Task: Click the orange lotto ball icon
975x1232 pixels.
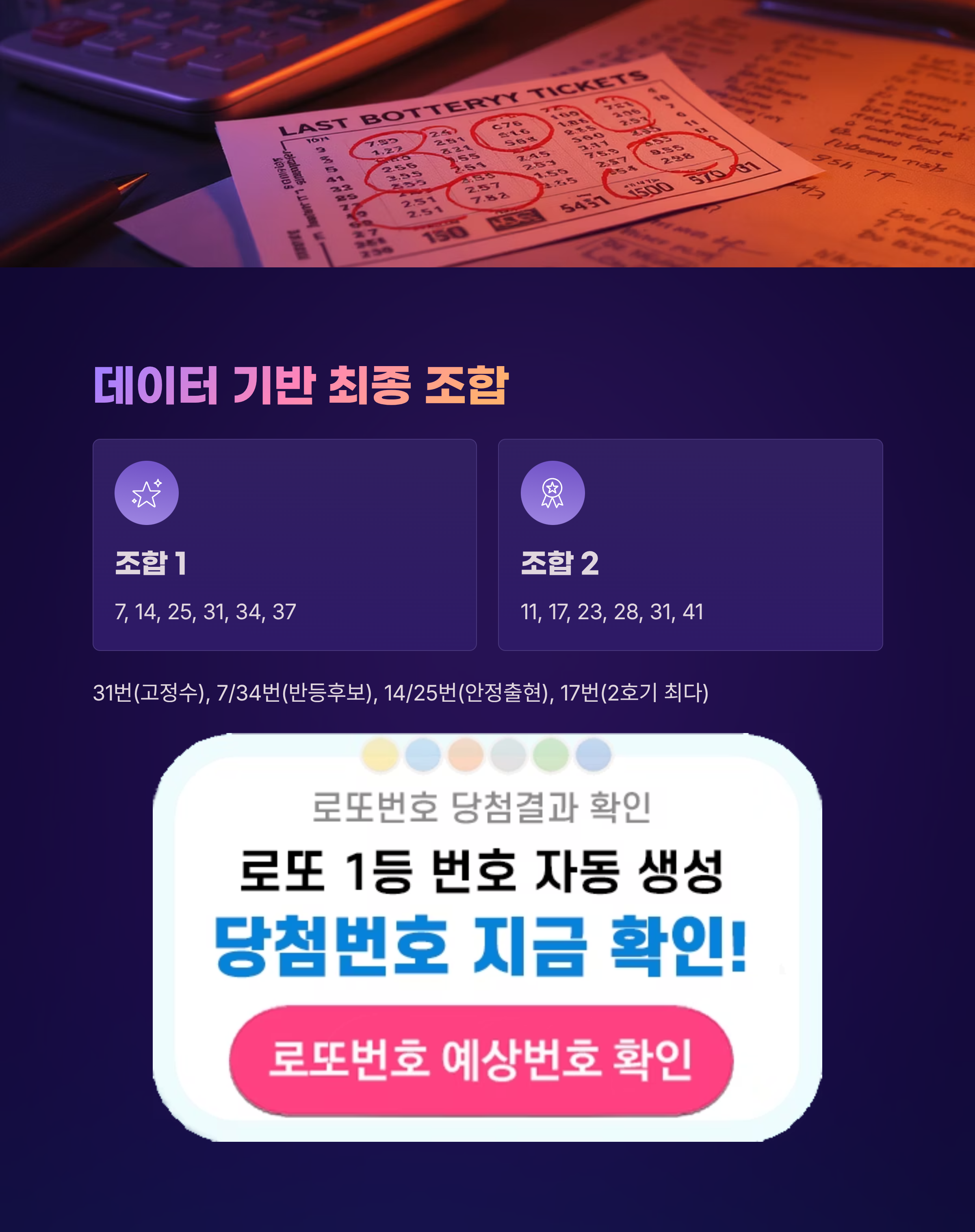Action: pos(465,754)
